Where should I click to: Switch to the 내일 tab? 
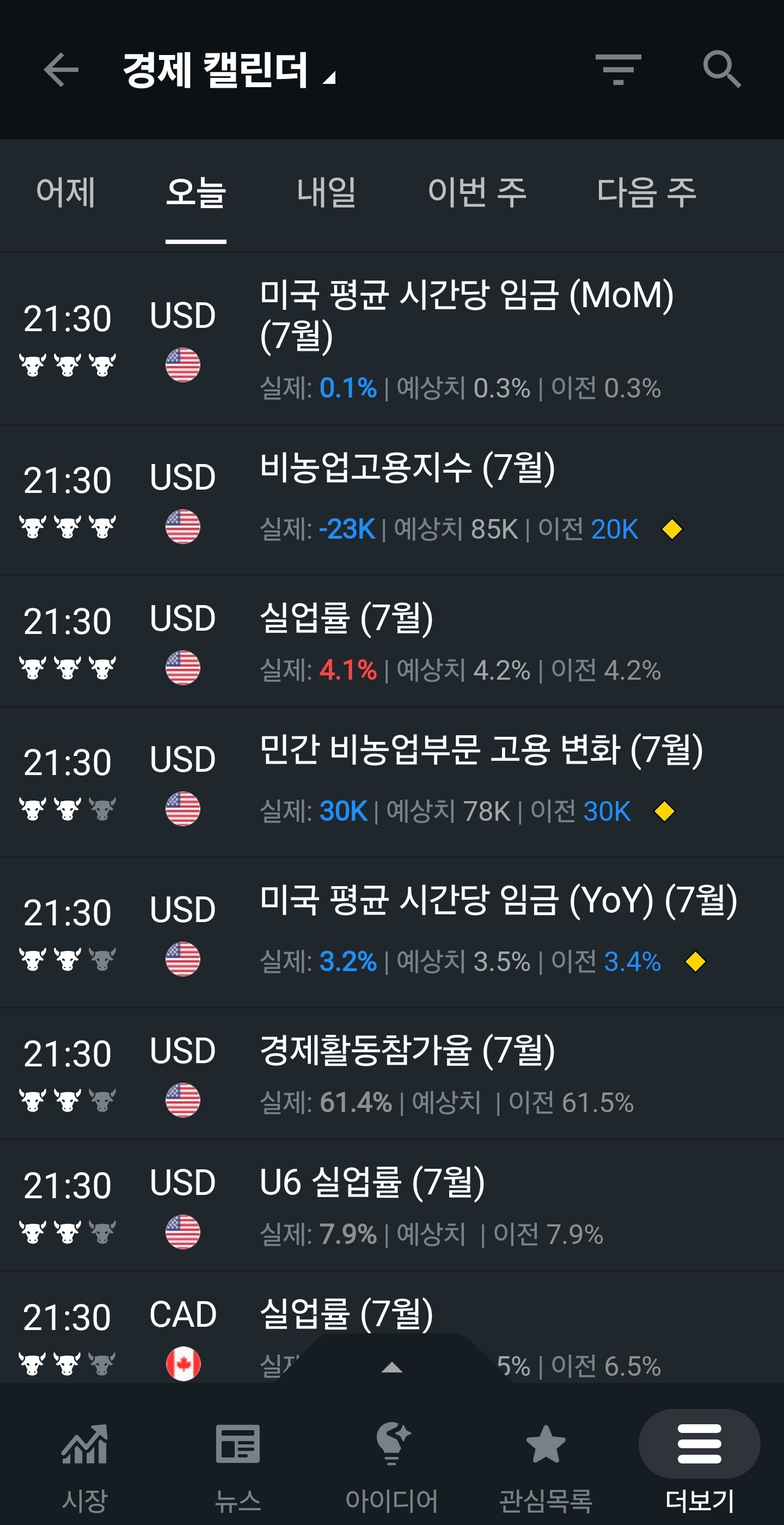coord(326,193)
